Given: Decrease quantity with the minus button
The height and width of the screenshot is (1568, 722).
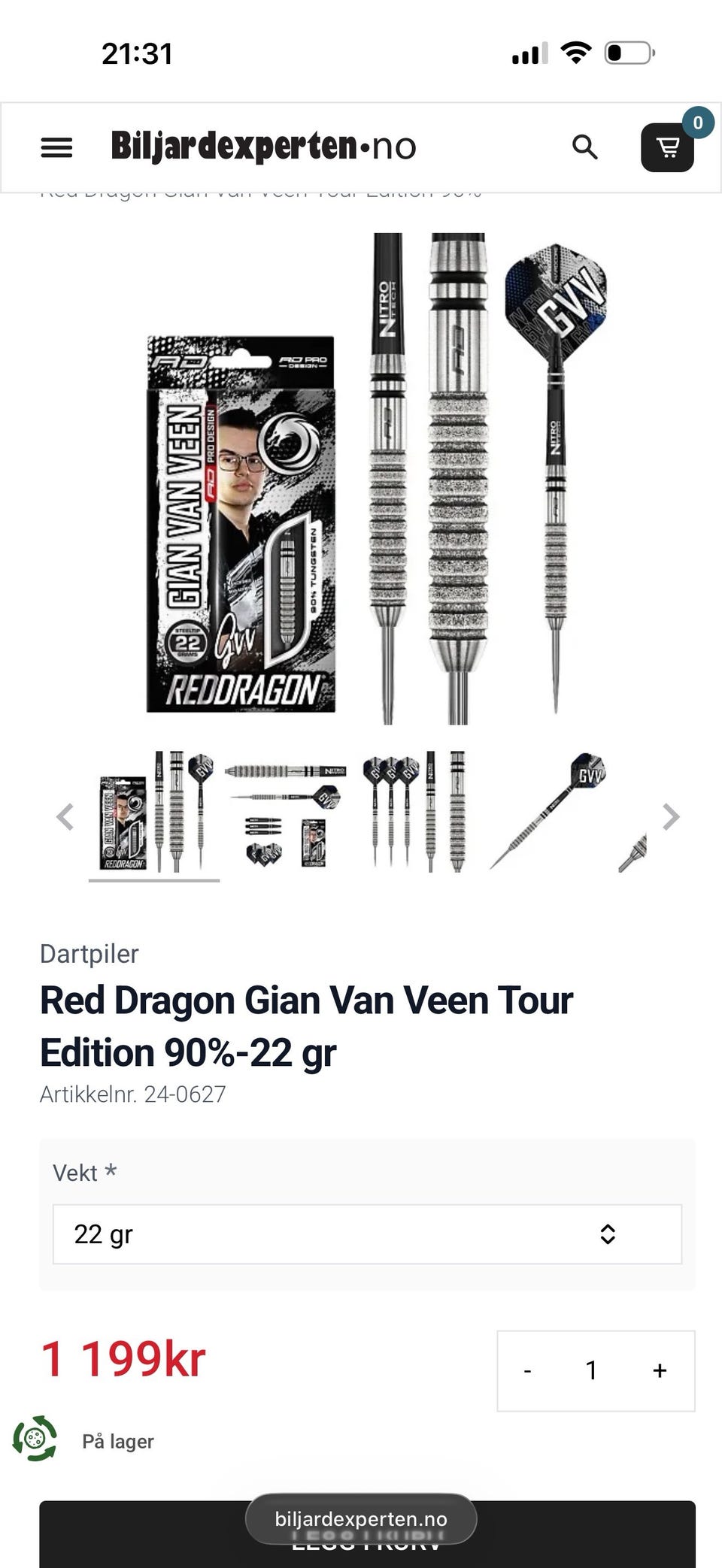Looking at the screenshot, I should tap(528, 1370).
